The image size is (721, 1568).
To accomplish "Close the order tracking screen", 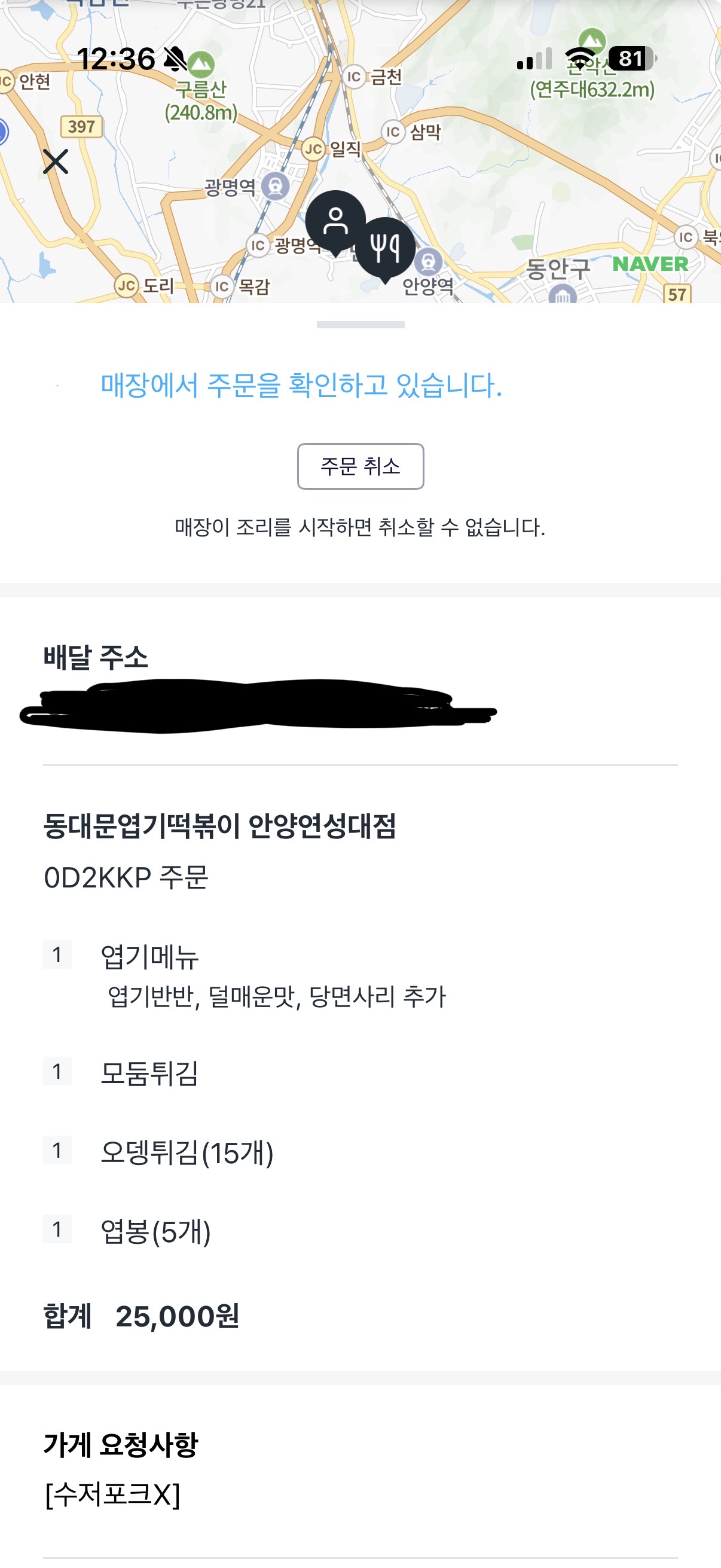I will pyautogui.click(x=56, y=161).
